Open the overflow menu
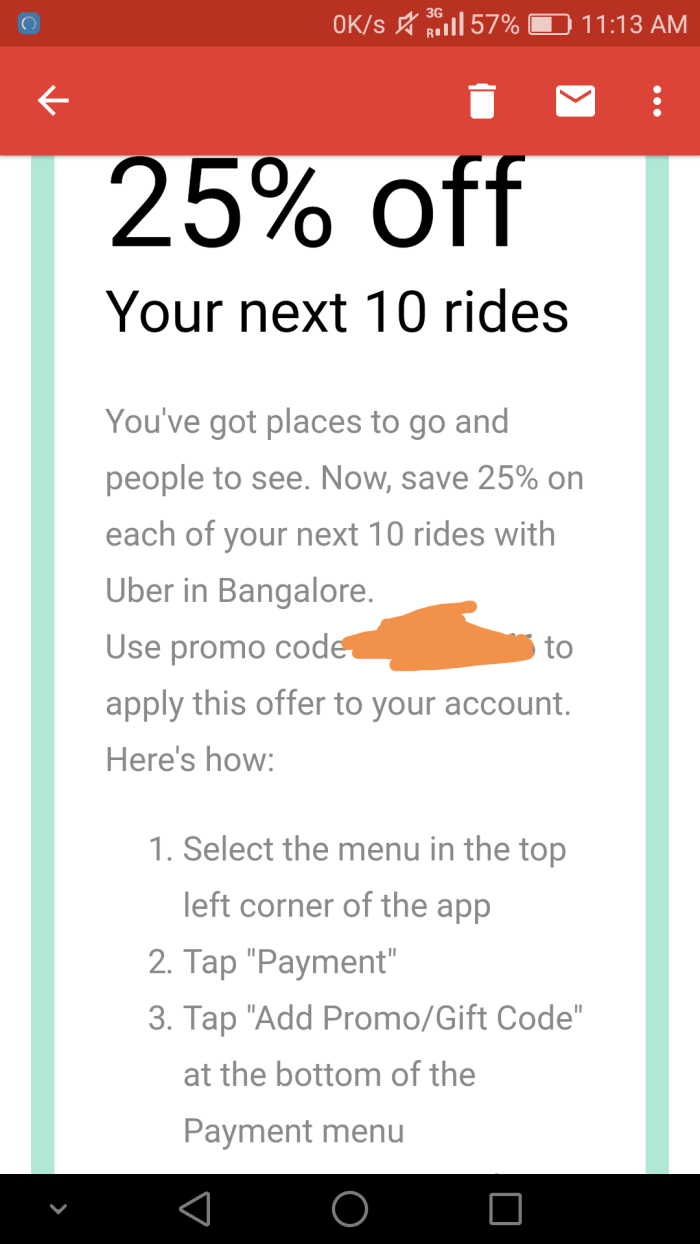This screenshot has height=1244, width=700. point(657,100)
